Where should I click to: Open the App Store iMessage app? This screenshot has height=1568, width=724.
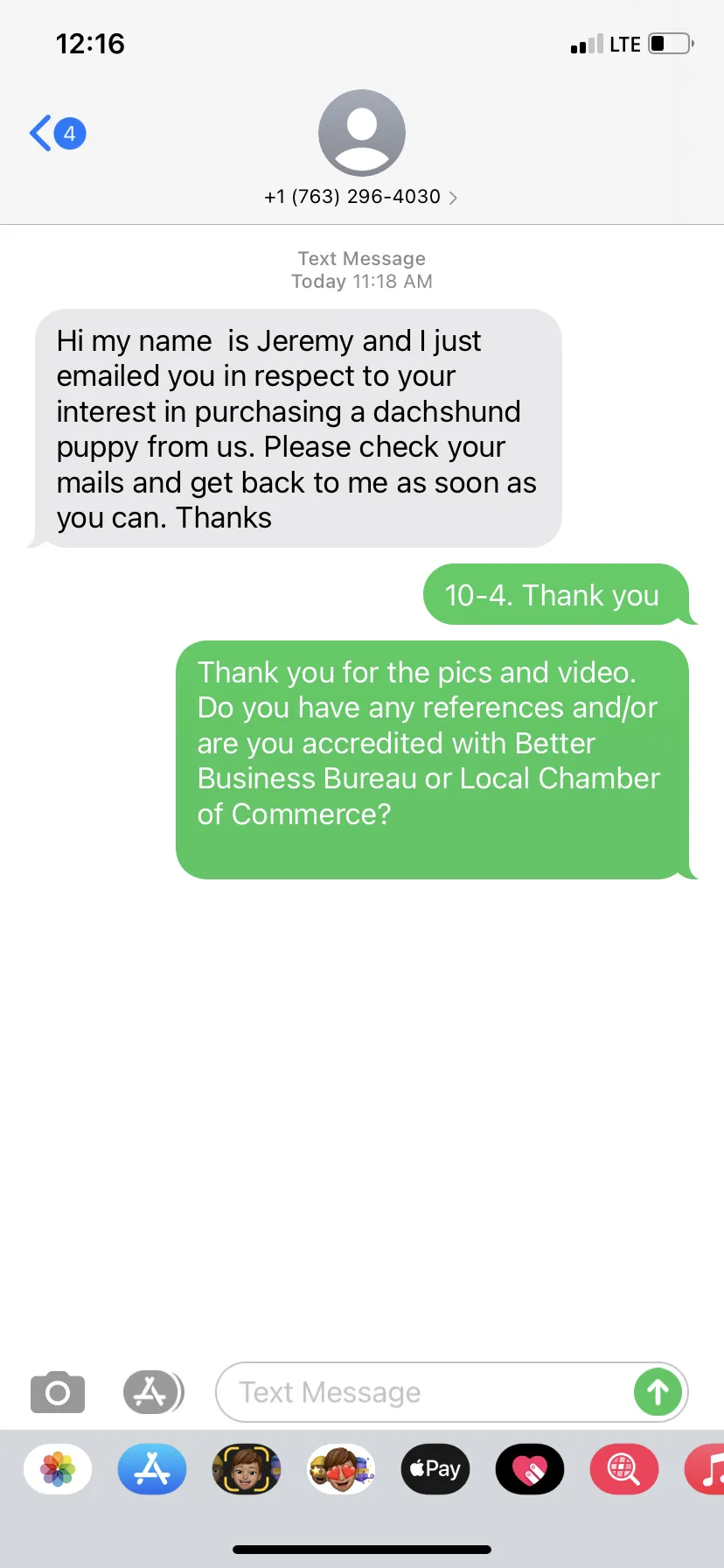tap(152, 1469)
